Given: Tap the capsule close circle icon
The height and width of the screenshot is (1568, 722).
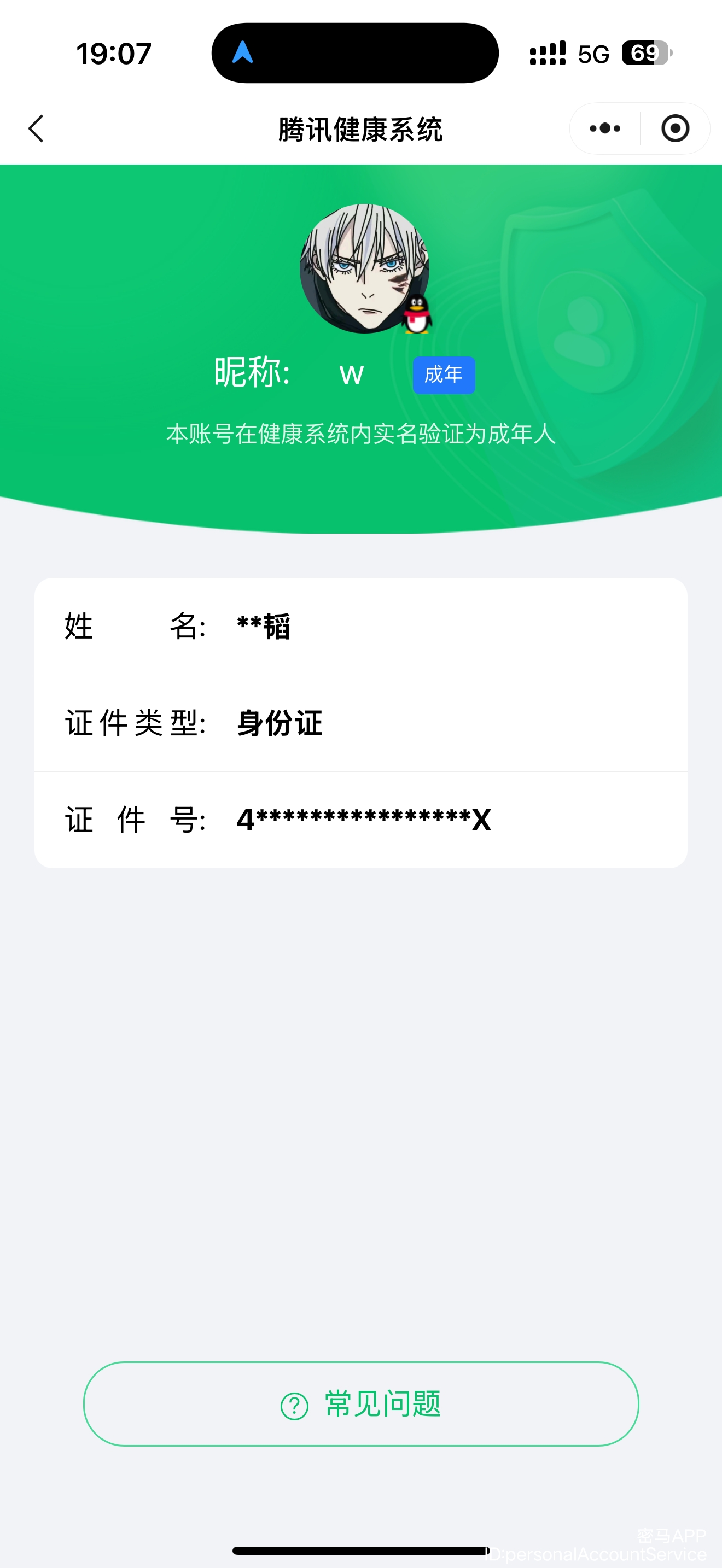Looking at the screenshot, I should click(674, 128).
